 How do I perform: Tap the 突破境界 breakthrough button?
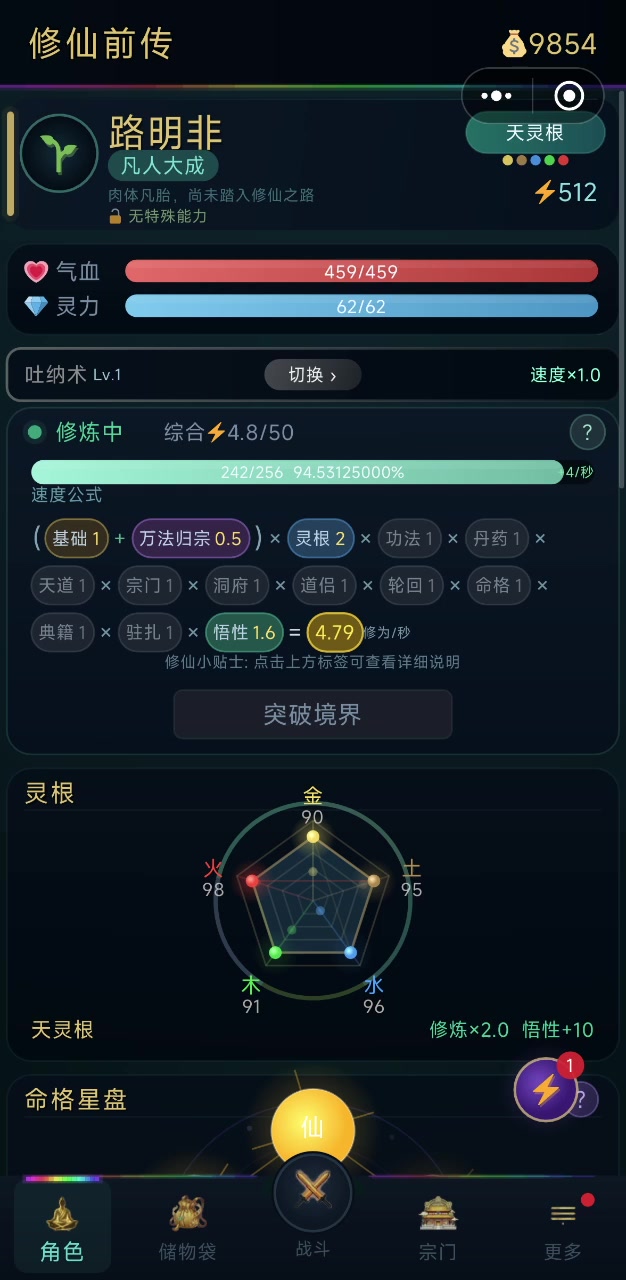click(312, 714)
